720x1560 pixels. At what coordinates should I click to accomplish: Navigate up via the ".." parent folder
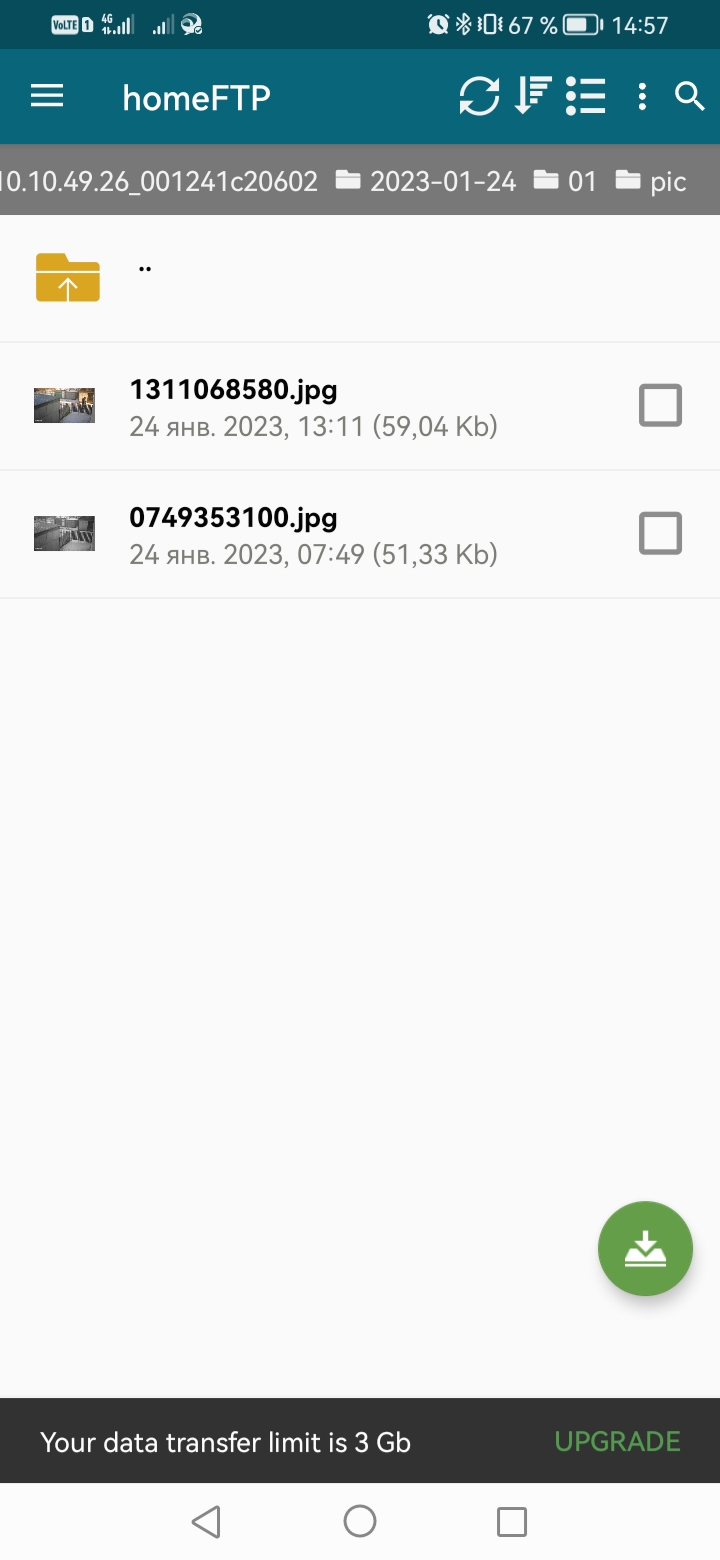(x=360, y=278)
